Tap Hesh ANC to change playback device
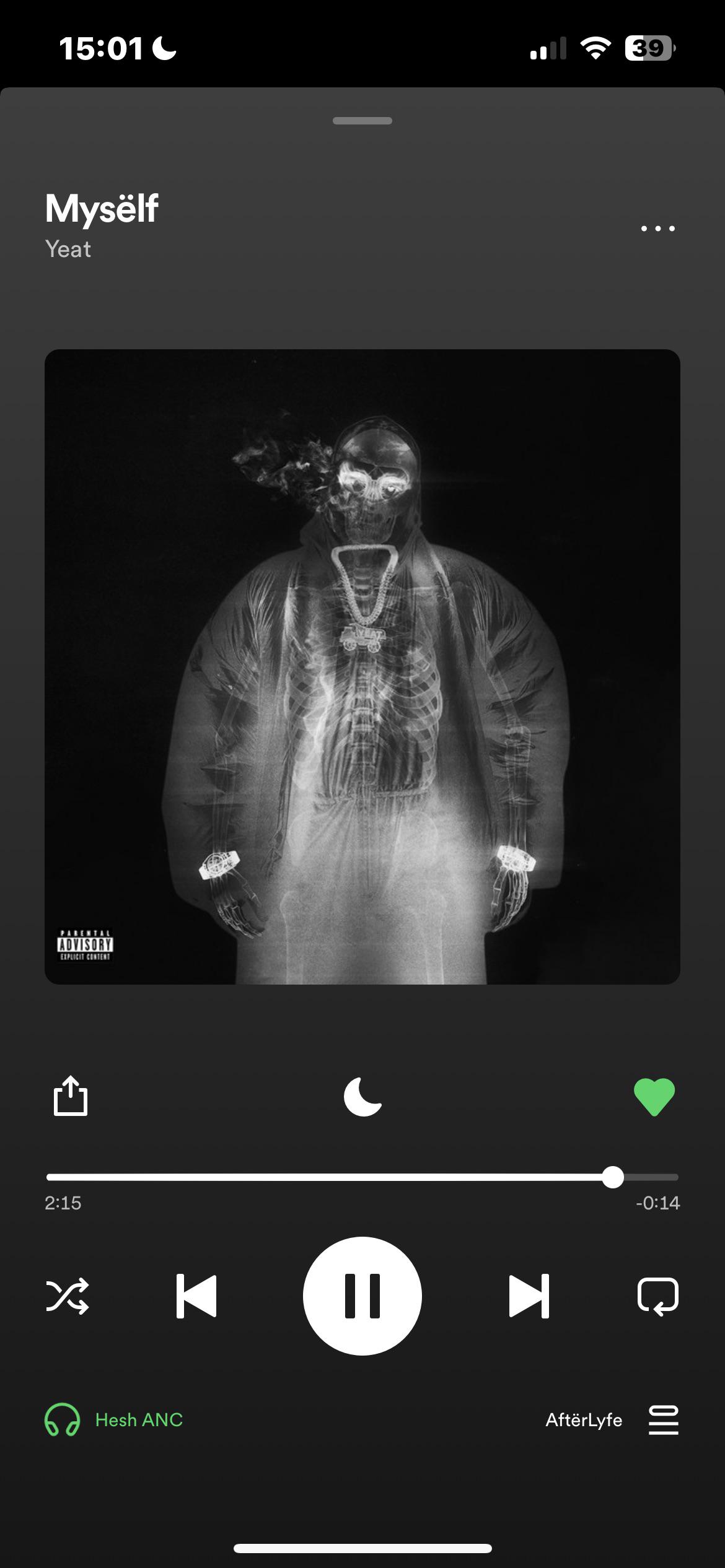The width and height of the screenshot is (725, 1568). tap(139, 1420)
